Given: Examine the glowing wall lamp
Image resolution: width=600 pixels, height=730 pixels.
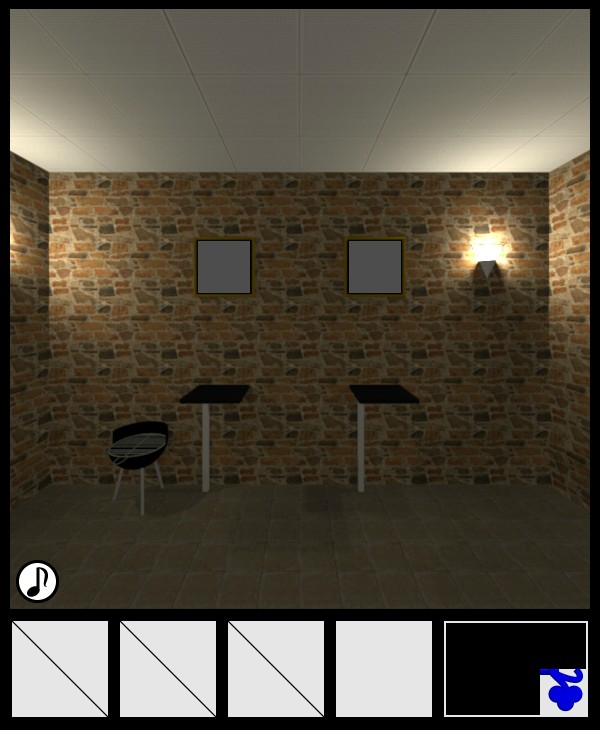Looking at the screenshot, I should (486, 258).
